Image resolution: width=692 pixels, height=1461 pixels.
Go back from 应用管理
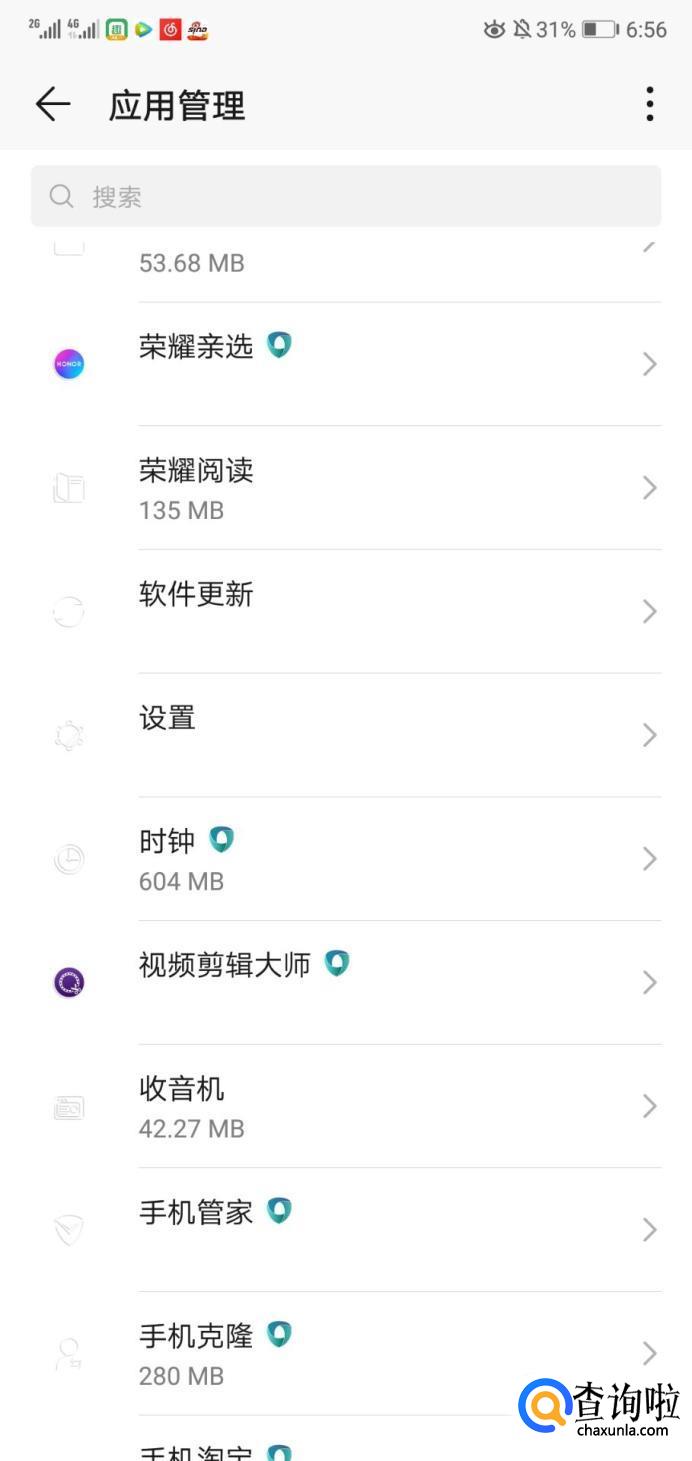click(x=53, y=104)
